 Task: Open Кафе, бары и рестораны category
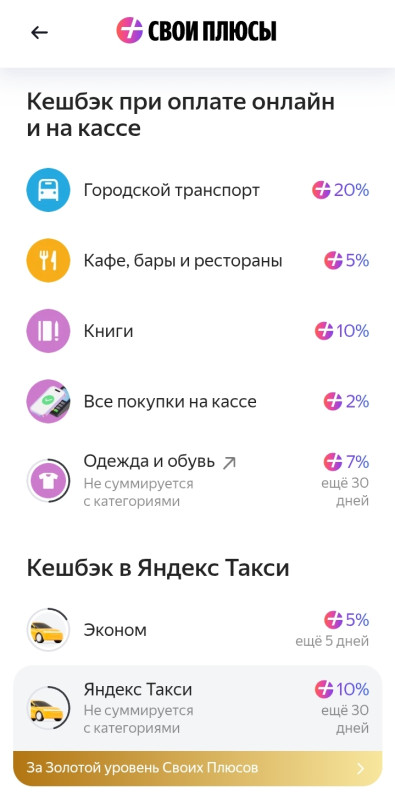point(198,261)
